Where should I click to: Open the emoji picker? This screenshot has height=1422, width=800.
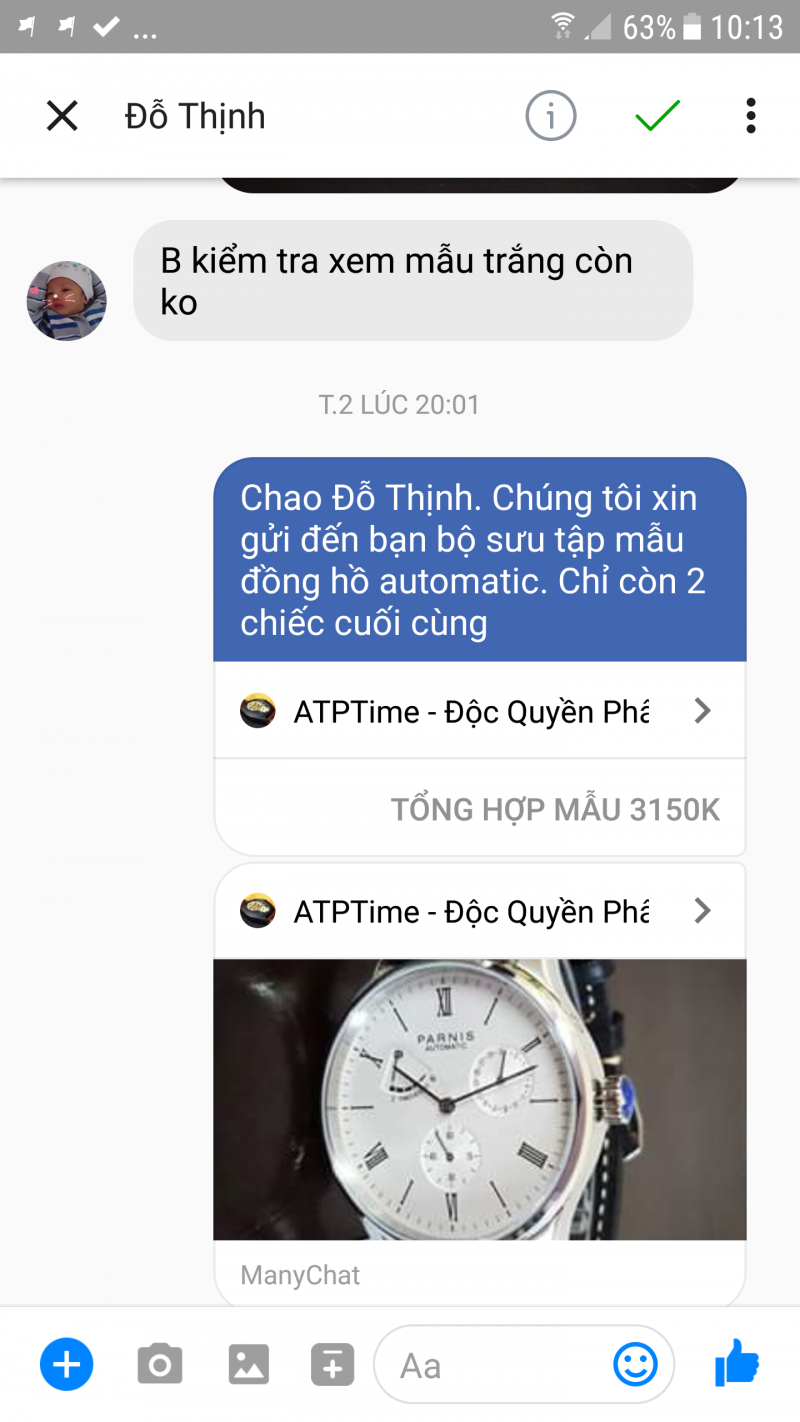[635, 1364]
